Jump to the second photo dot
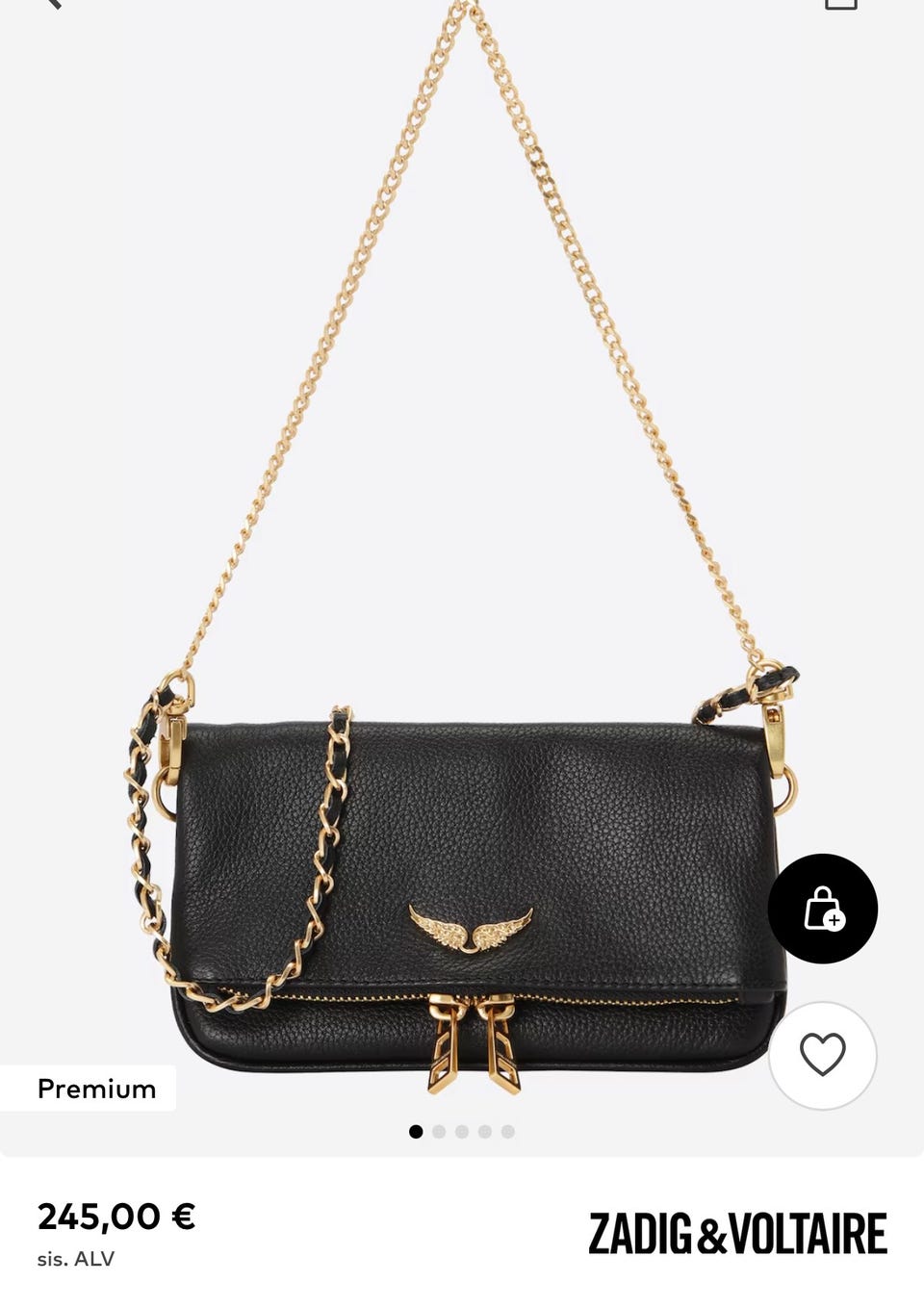Viewport: 924px width, 1308px height. tap(439, 1132)
